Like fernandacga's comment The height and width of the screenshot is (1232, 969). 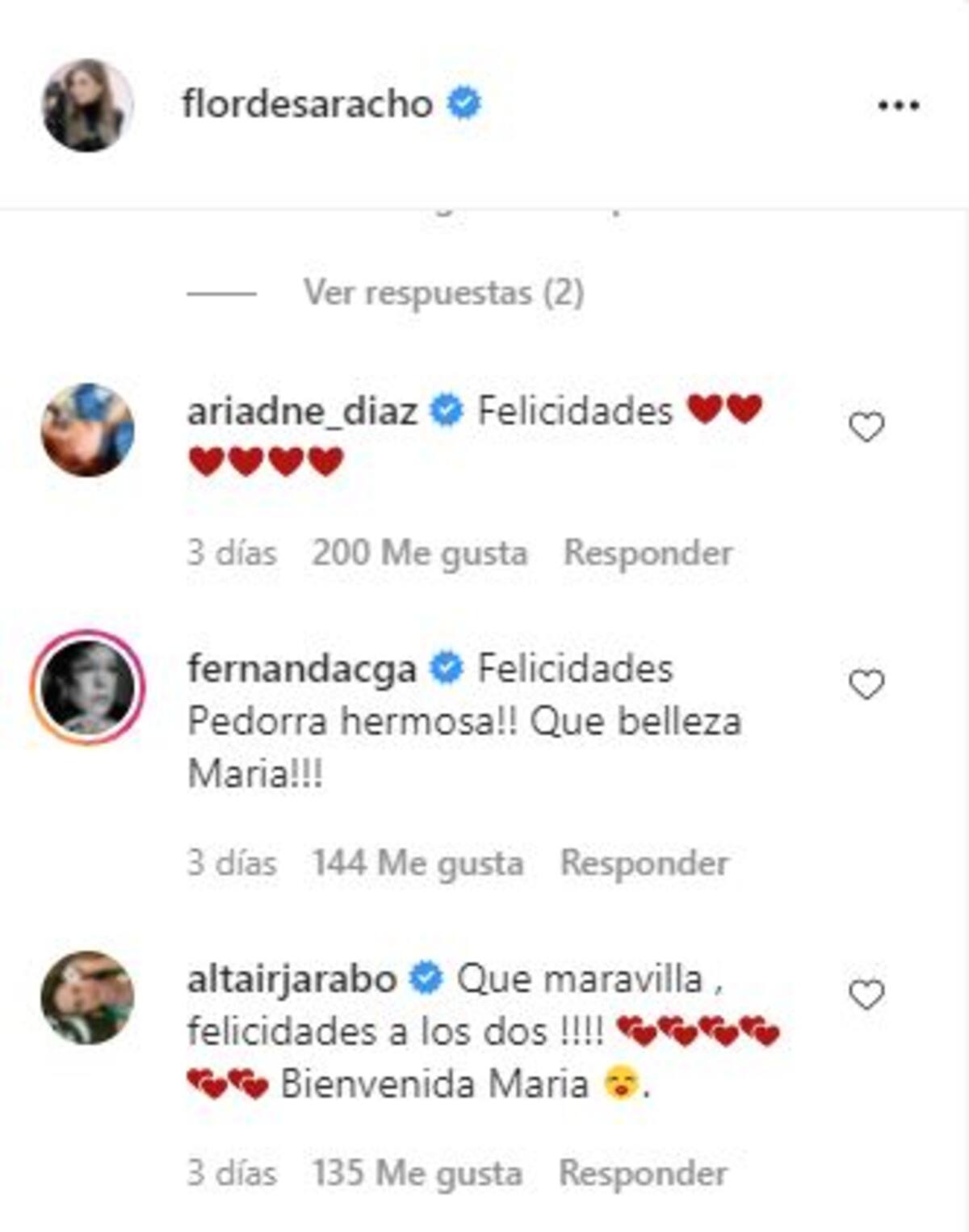[x=866, y=685]
